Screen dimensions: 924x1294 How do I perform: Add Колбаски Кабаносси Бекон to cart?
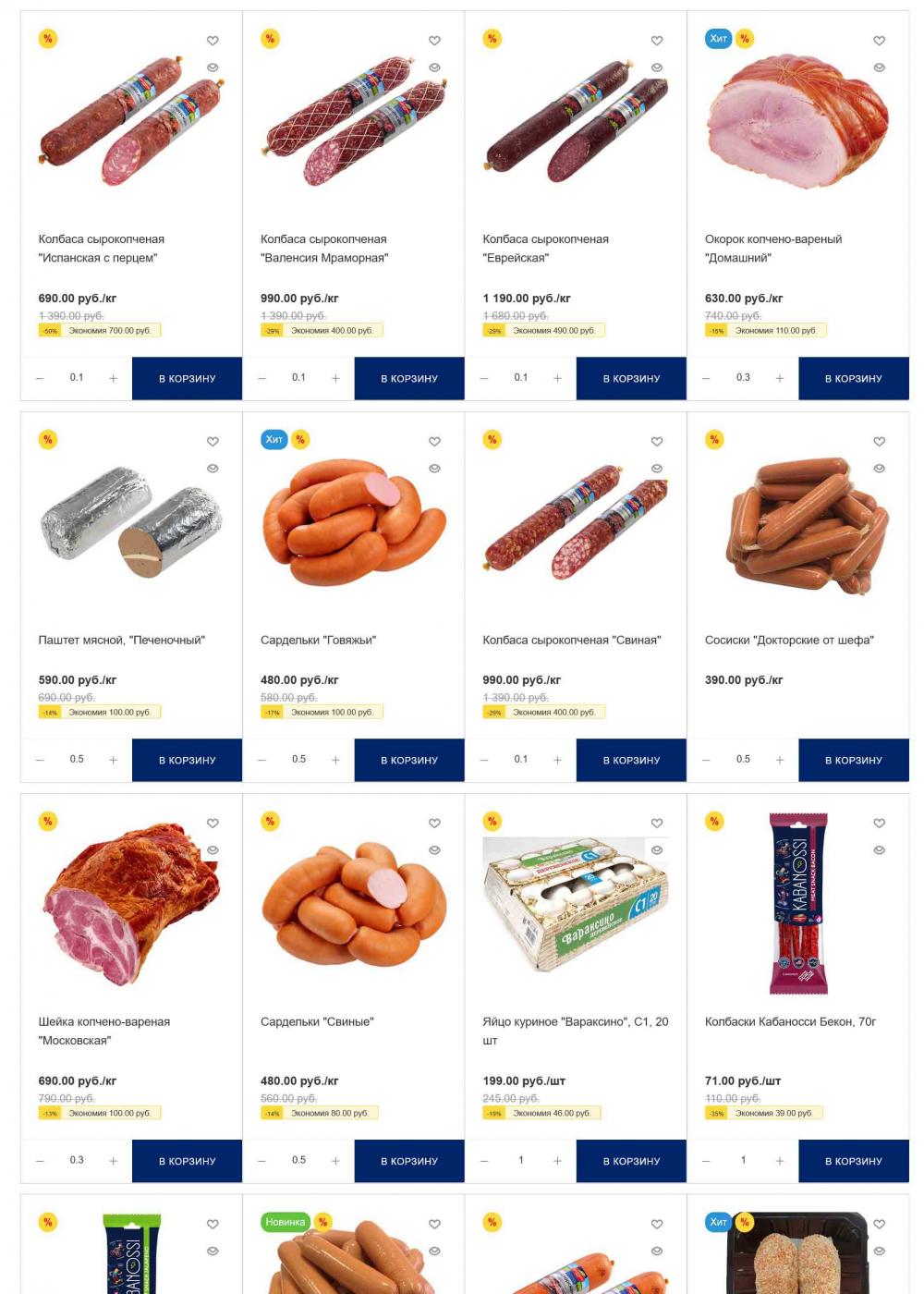coord(853,1161)
